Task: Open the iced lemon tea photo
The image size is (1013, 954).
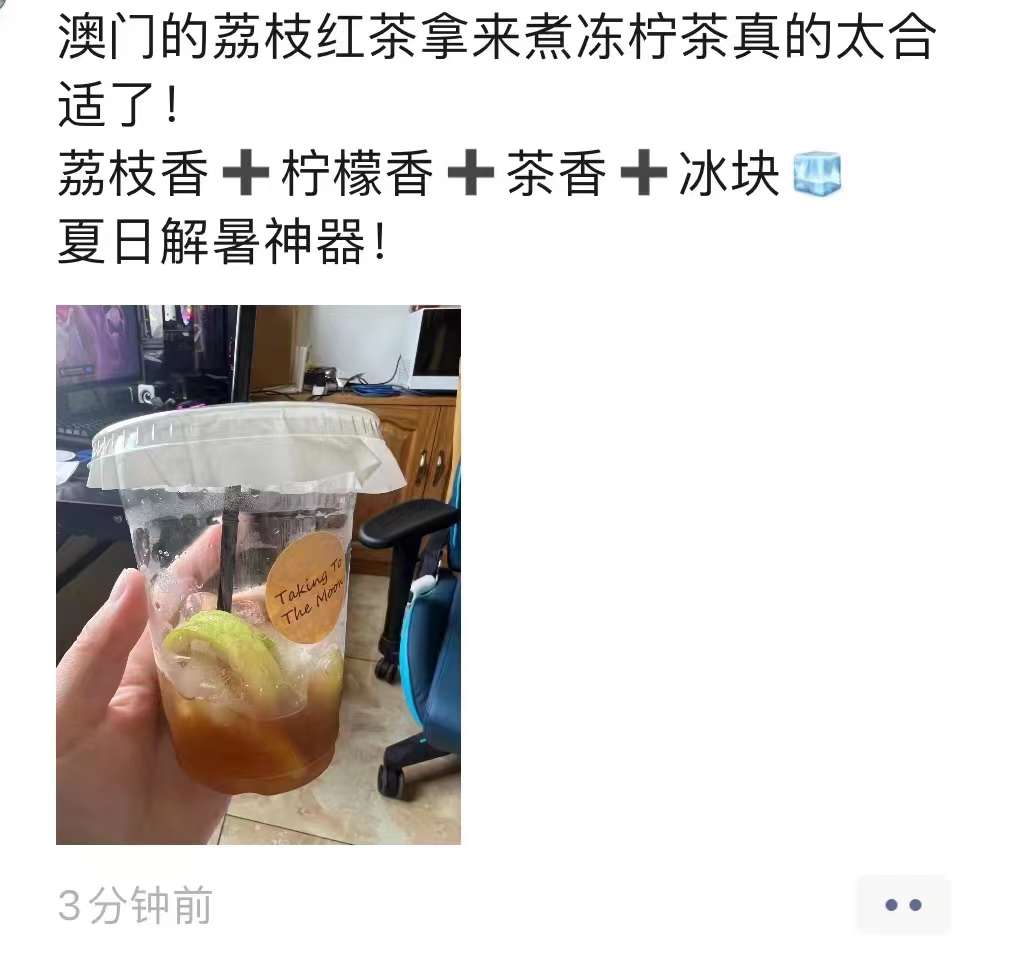Action: tap(258, 574)
